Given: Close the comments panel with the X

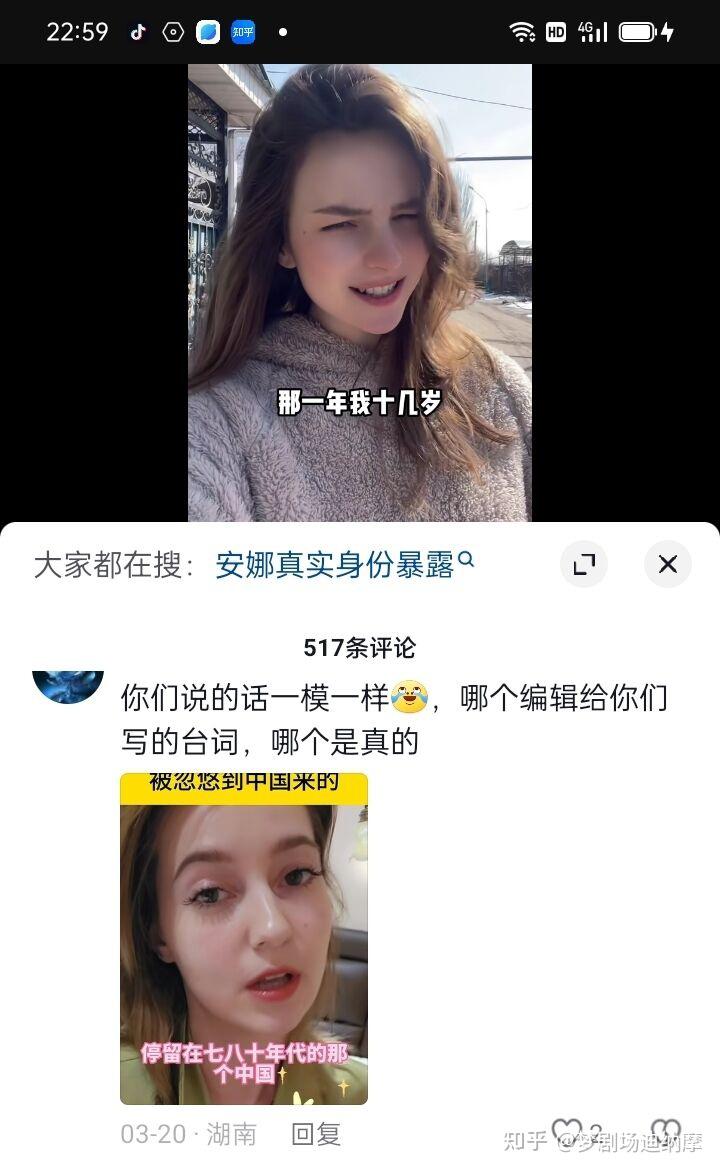Looking at the screenshot, I should pyautogui.click(x=667, y=564).
